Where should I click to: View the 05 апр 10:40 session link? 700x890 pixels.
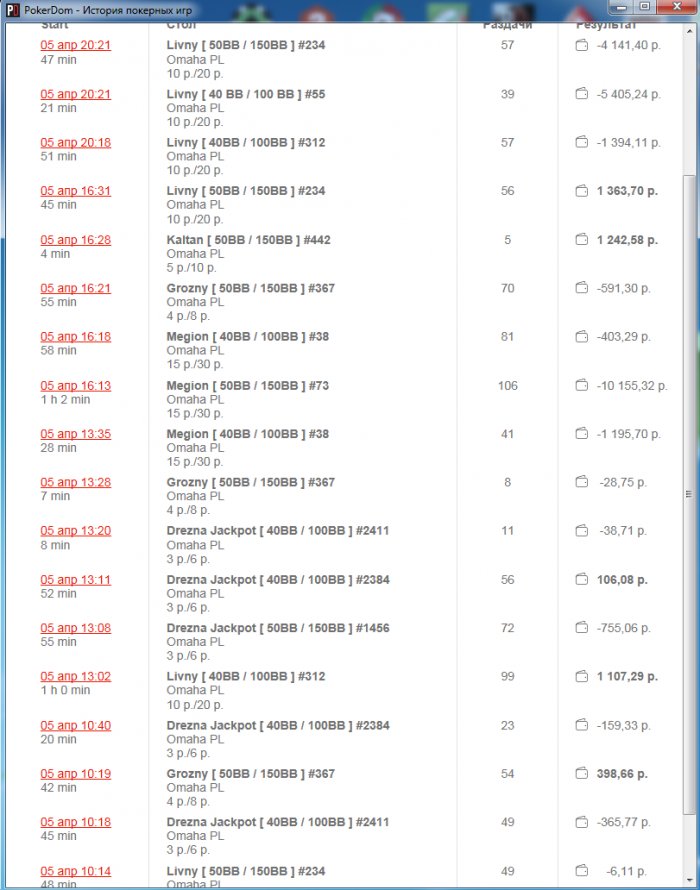75,726
